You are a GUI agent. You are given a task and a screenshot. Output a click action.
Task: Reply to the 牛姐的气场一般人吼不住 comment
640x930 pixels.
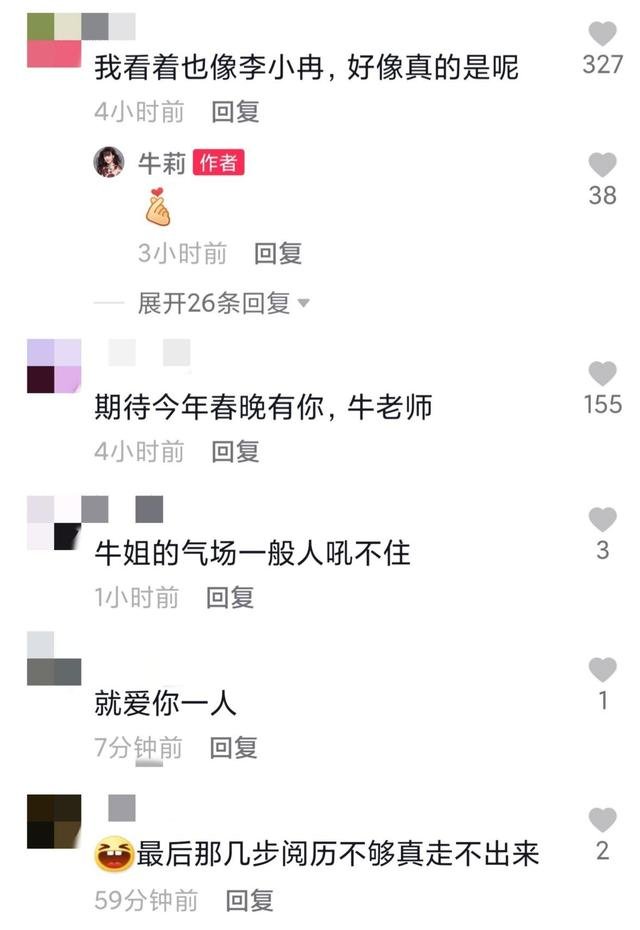(230, 598)
